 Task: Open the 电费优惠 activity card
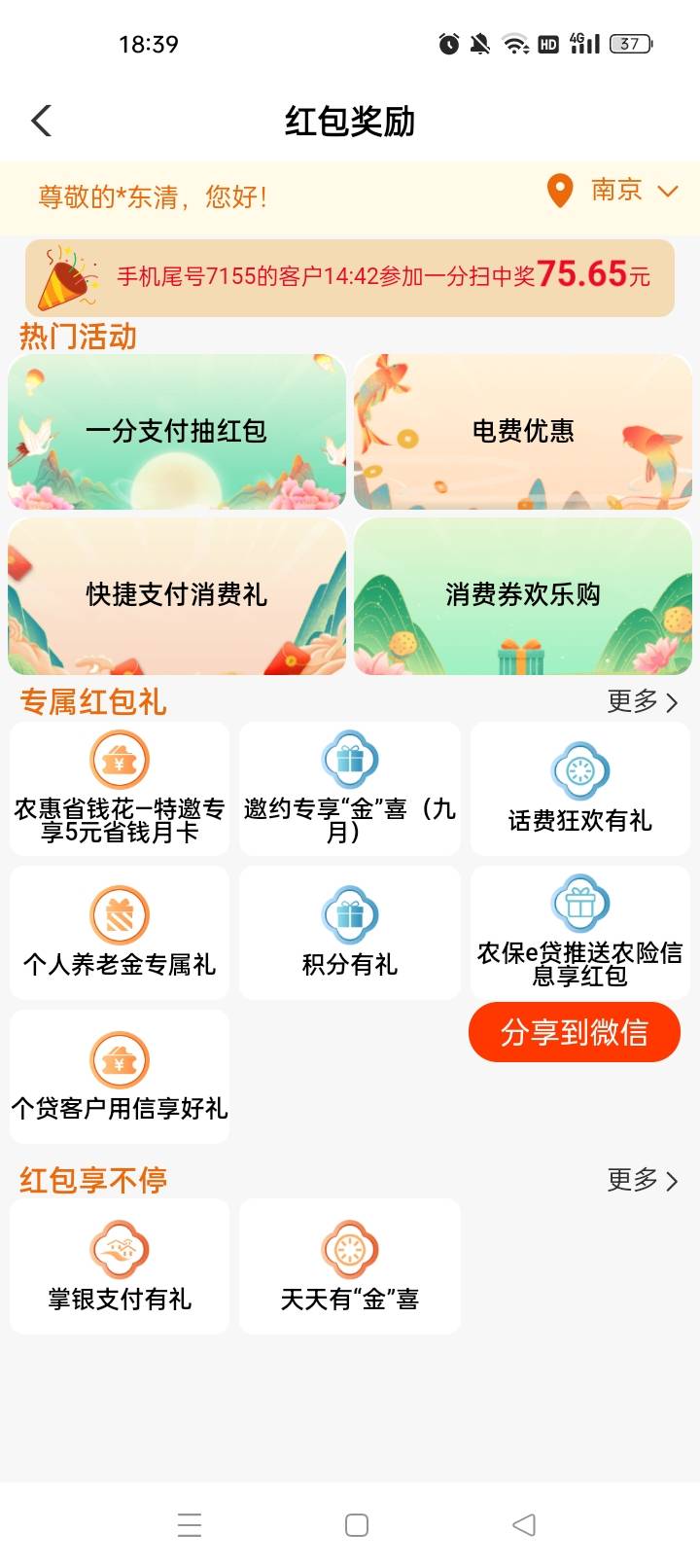point(523,431)
